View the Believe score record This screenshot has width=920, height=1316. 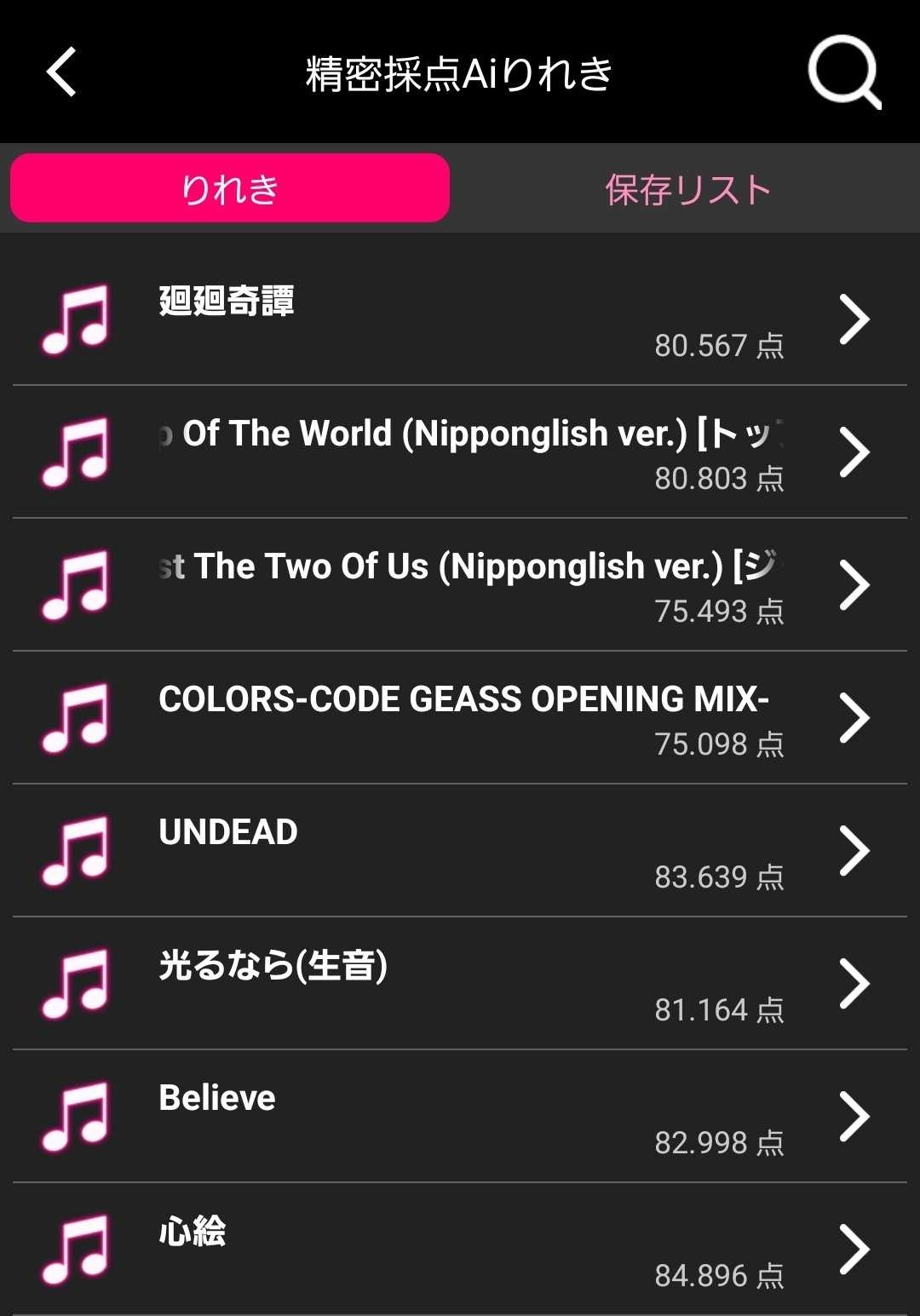[x=460, y=1118]
